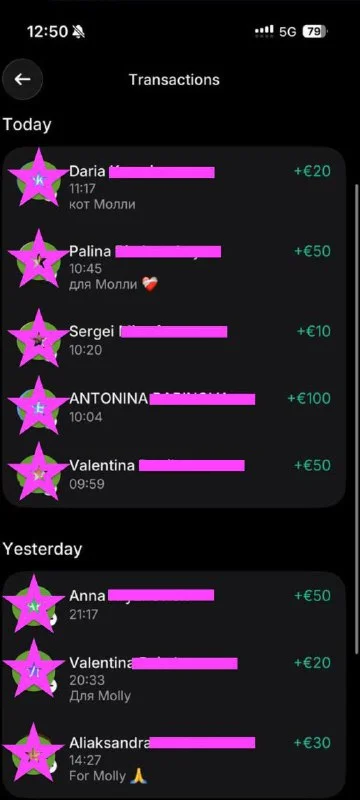This screenshot has width=360, height=800.
Task: Open Valentina's +€20 transaction at 20:33
Action: click(x=174, y=678)
